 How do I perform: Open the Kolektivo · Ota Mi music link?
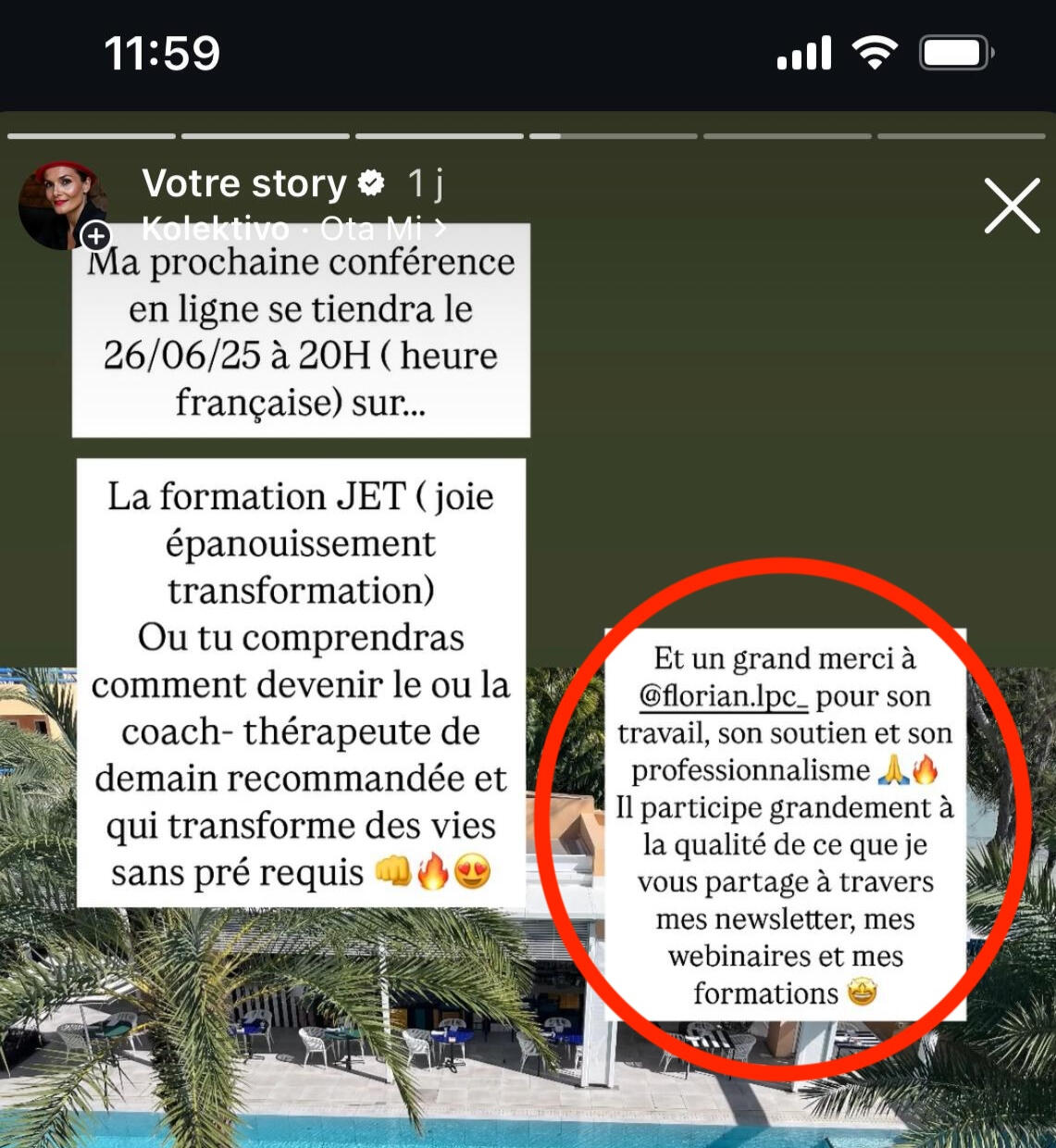pos(292,228)
